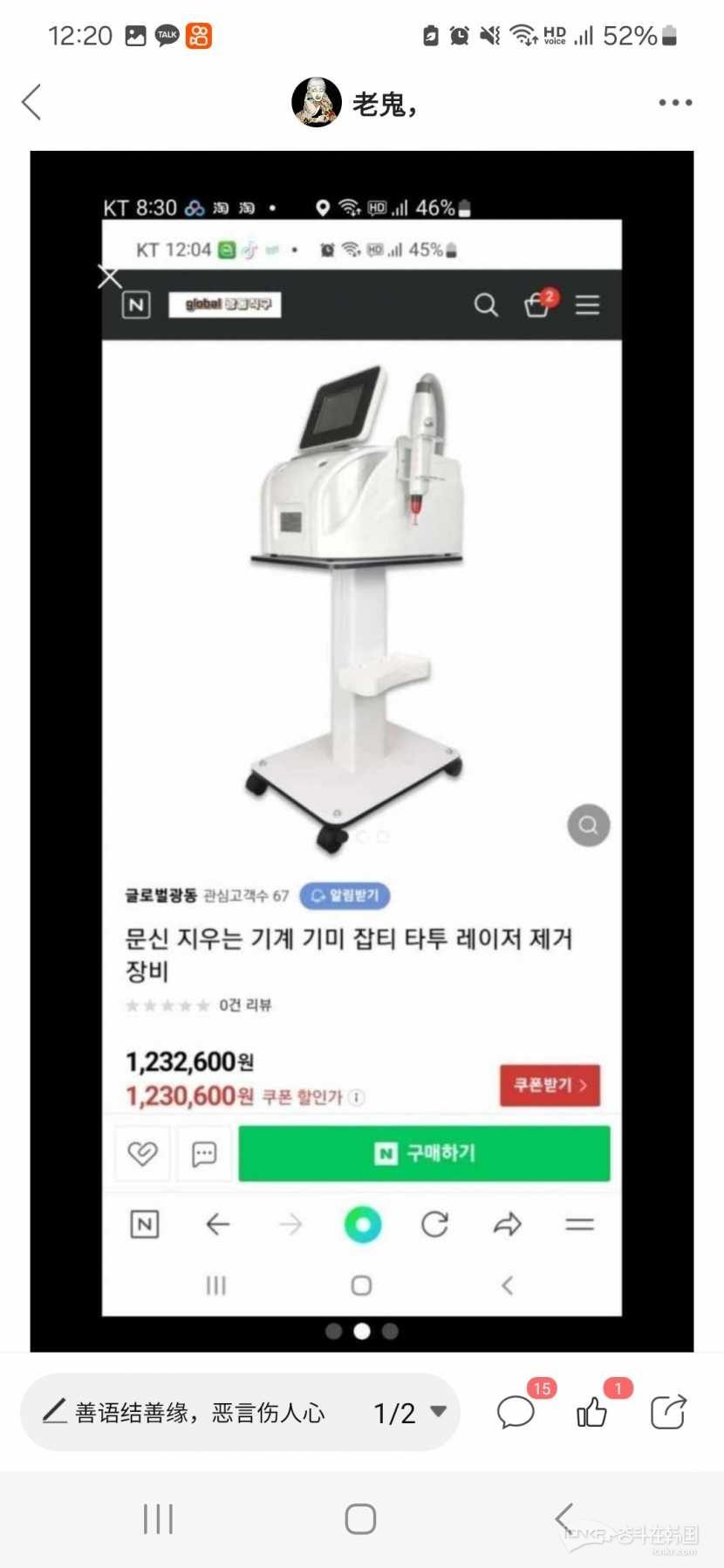The image size is (724, 1568).
Task: Share this post
Action: [668, 1412]
